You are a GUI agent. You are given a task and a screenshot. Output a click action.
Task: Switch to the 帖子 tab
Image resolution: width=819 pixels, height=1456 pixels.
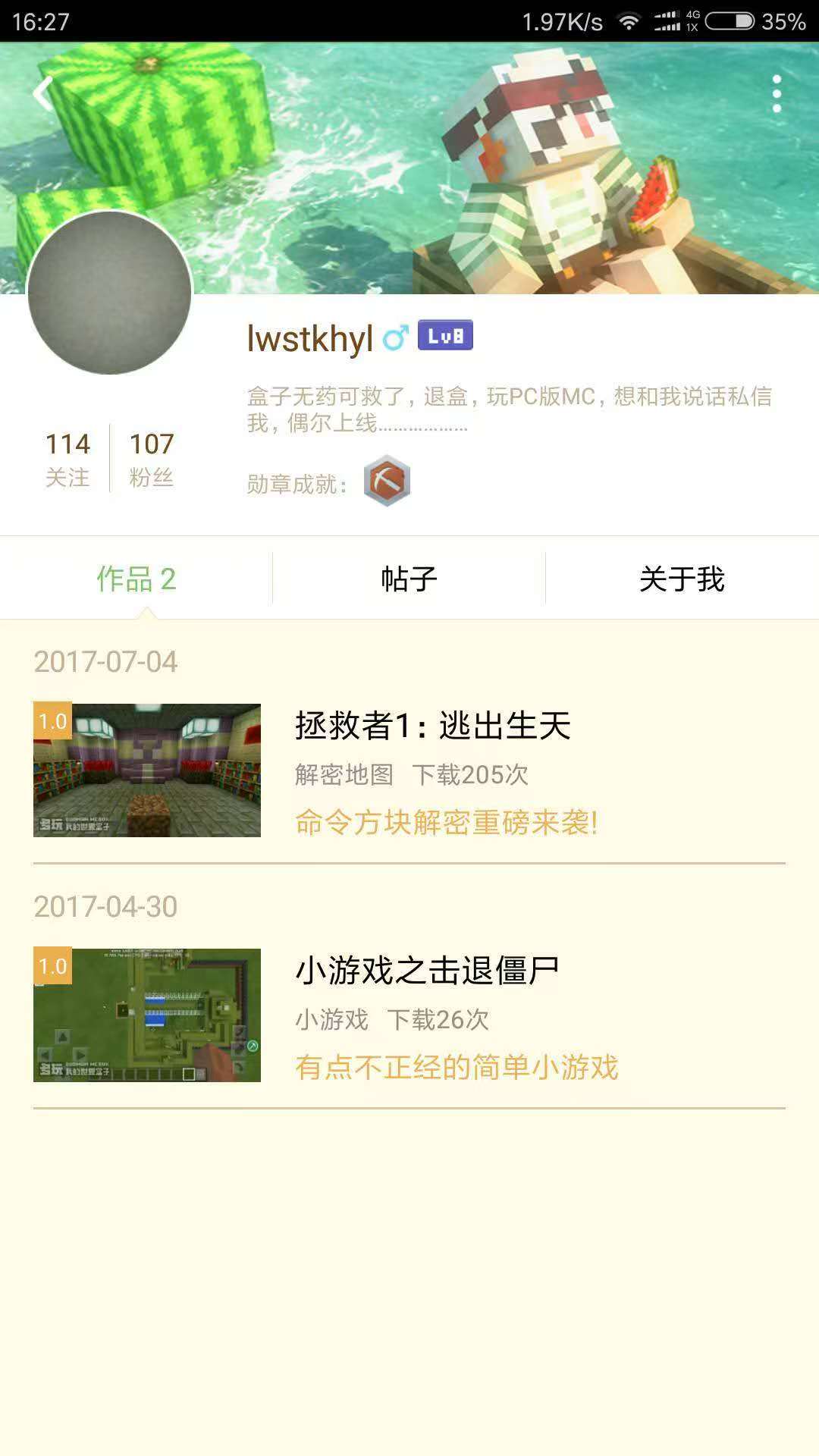pyautogui.click(x=407, y=577)
